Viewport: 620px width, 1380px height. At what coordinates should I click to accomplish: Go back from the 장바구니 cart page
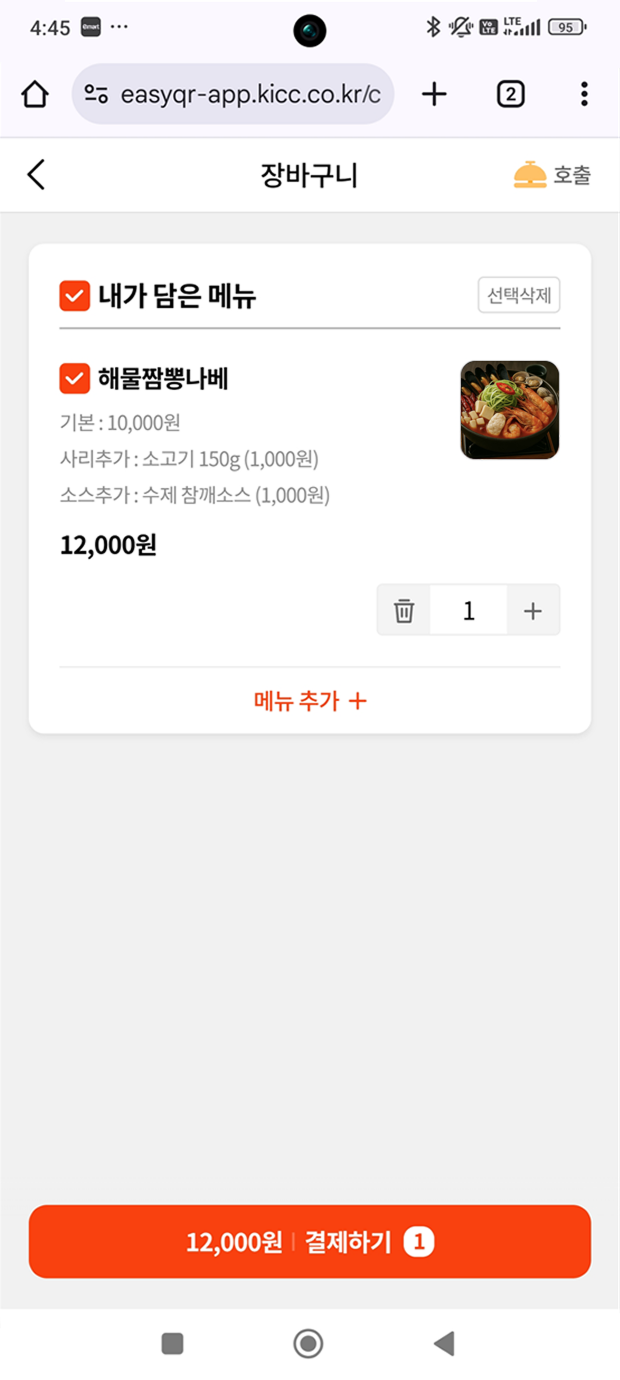[x=36, y=175]
